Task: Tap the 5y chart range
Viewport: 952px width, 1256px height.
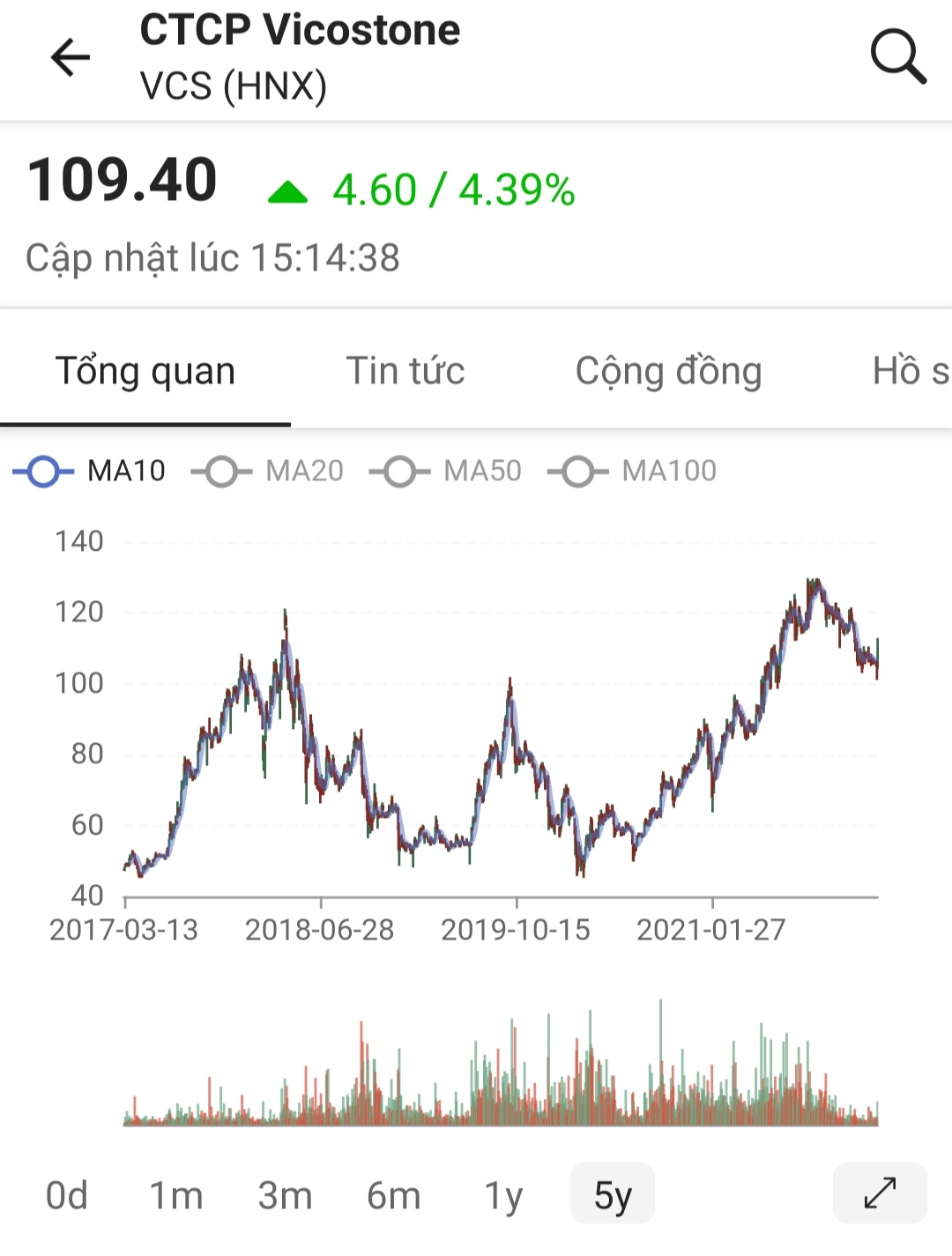Action: pos(613,1194)
